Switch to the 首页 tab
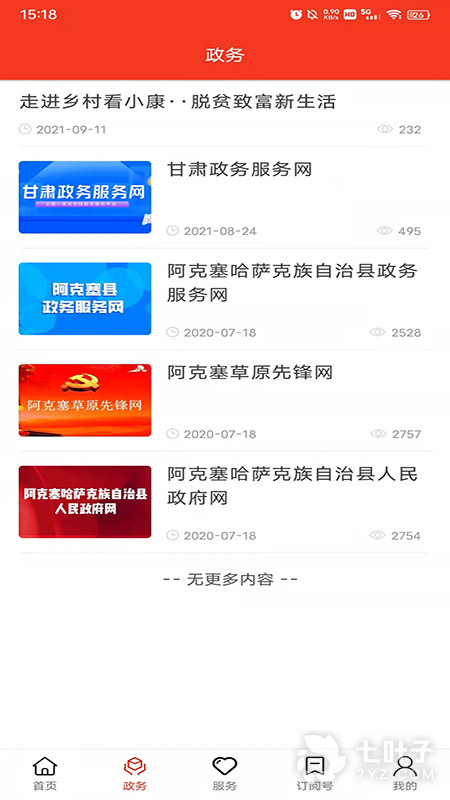This screenshot has width=450, height=800. point(45,773)
